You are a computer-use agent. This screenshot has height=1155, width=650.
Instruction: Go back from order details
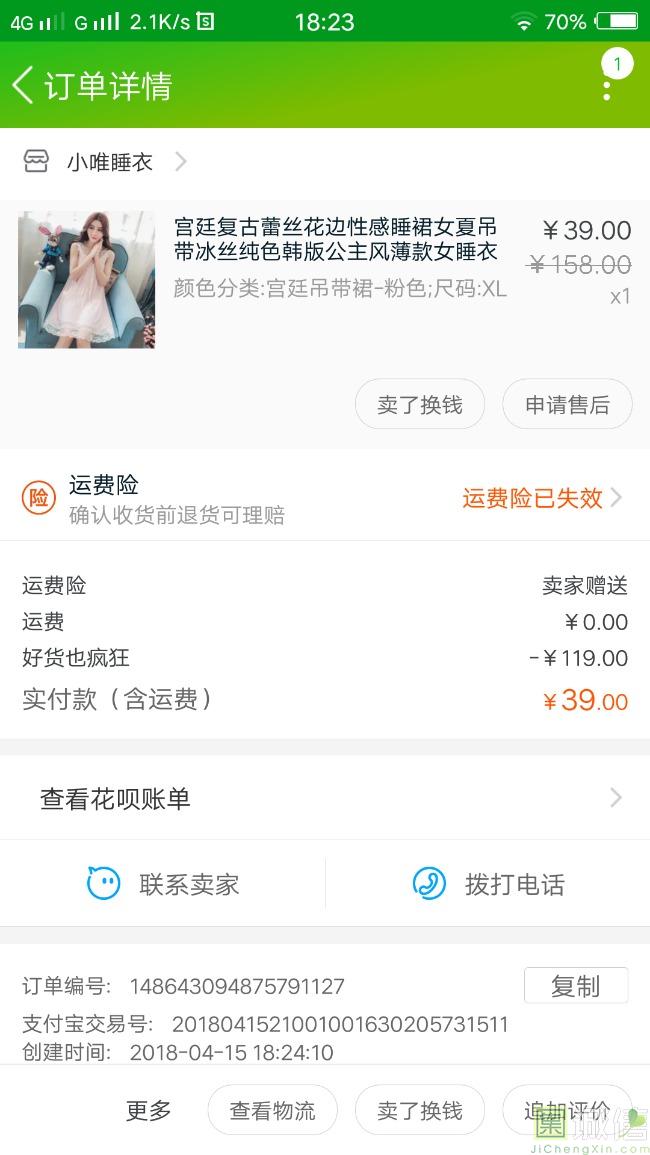24,86
